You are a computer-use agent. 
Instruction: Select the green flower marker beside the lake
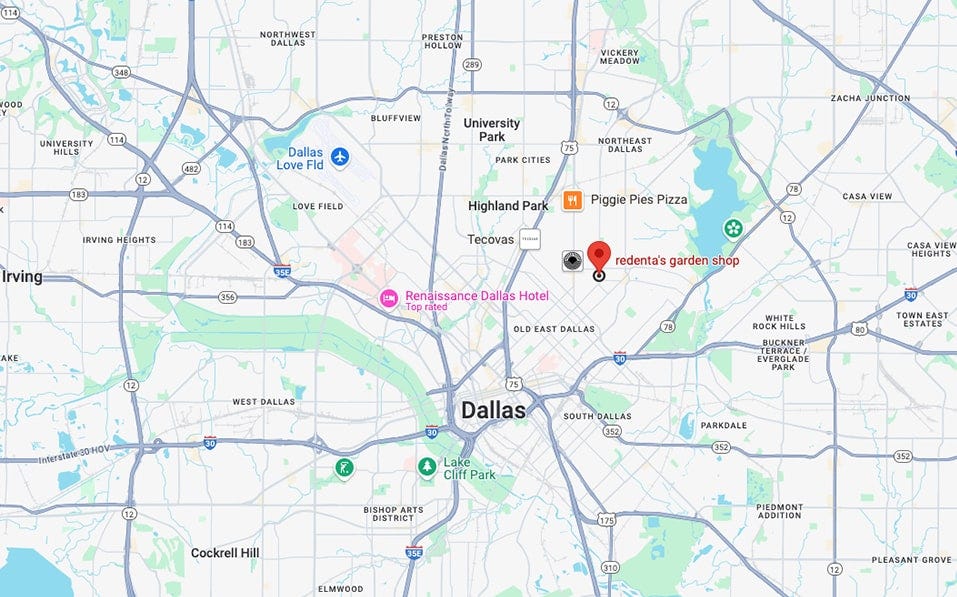pos(733,229)
